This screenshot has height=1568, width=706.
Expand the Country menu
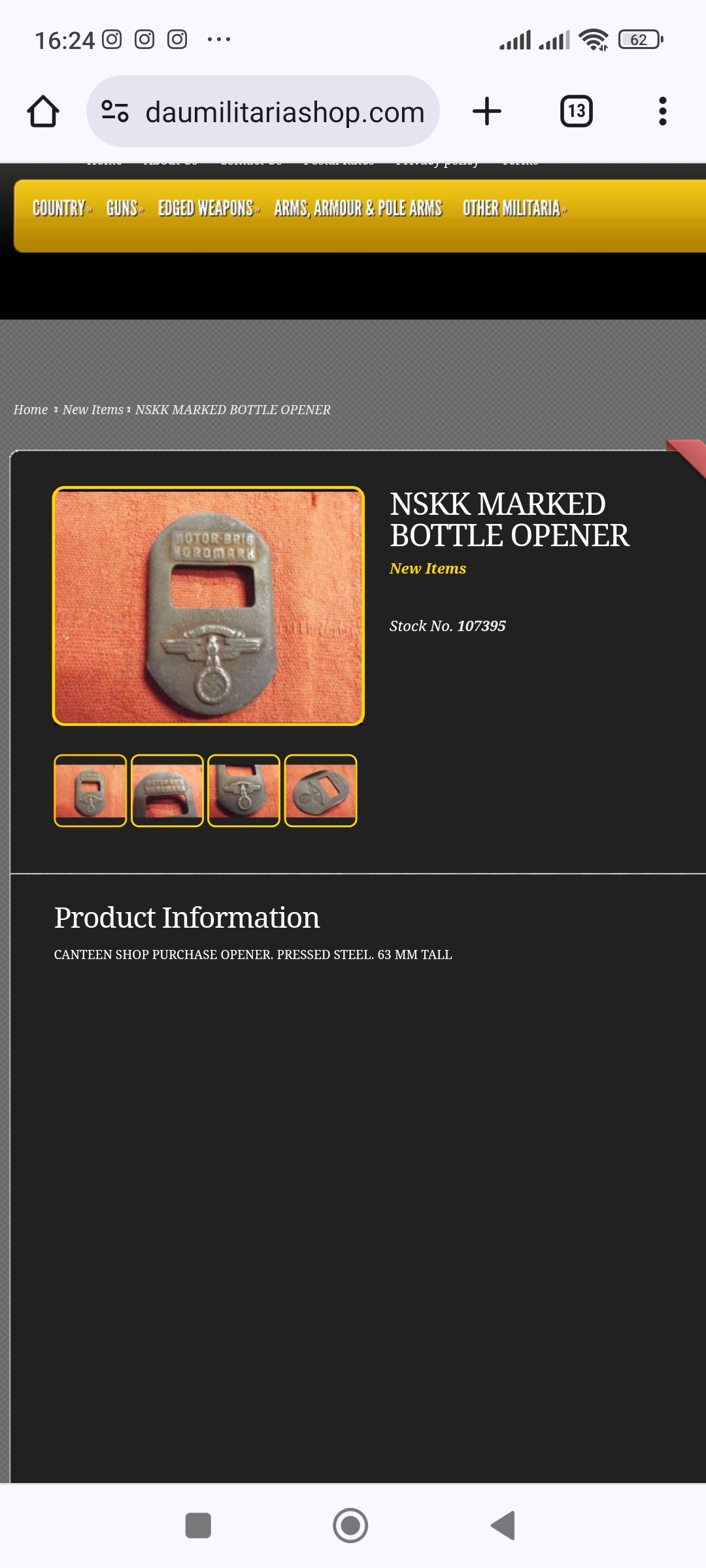click(62, 208)
